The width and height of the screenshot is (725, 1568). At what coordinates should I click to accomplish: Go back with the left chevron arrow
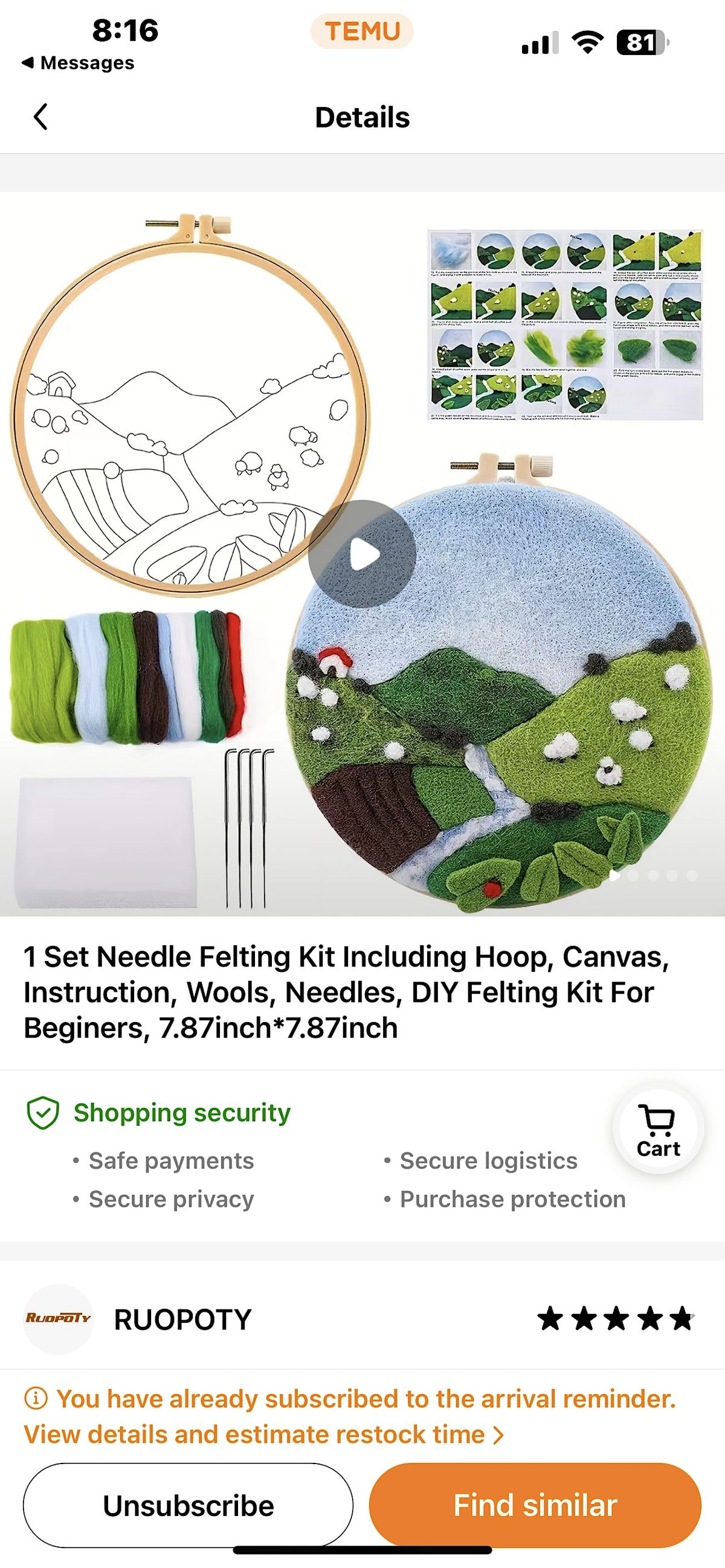pyautogui.click(x=40, y=116)
